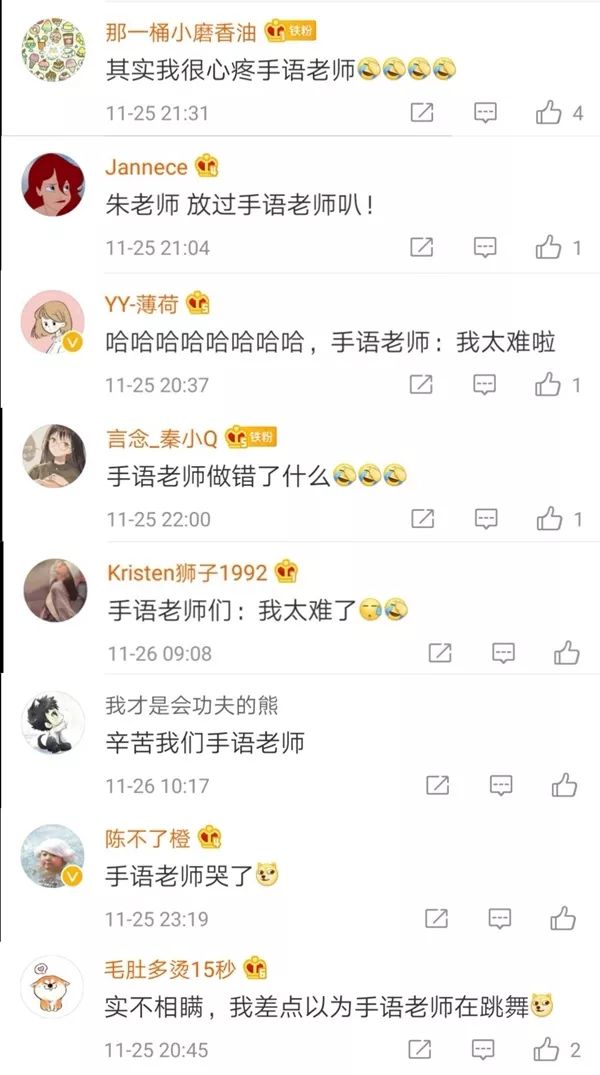Open Jannece's profile avatar
600x1075 pixels.
point(53,184)
